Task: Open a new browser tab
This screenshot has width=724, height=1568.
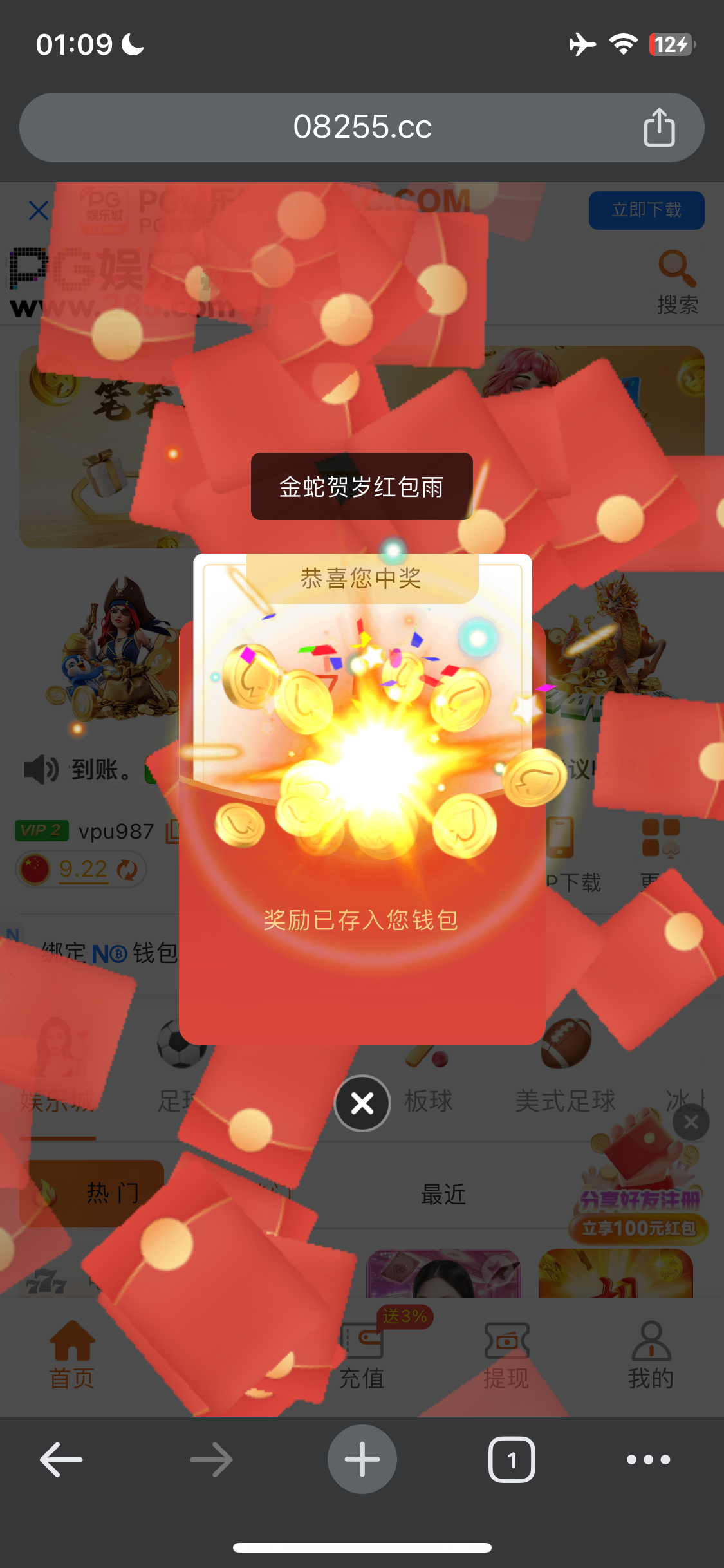Action: (362, 1459)
